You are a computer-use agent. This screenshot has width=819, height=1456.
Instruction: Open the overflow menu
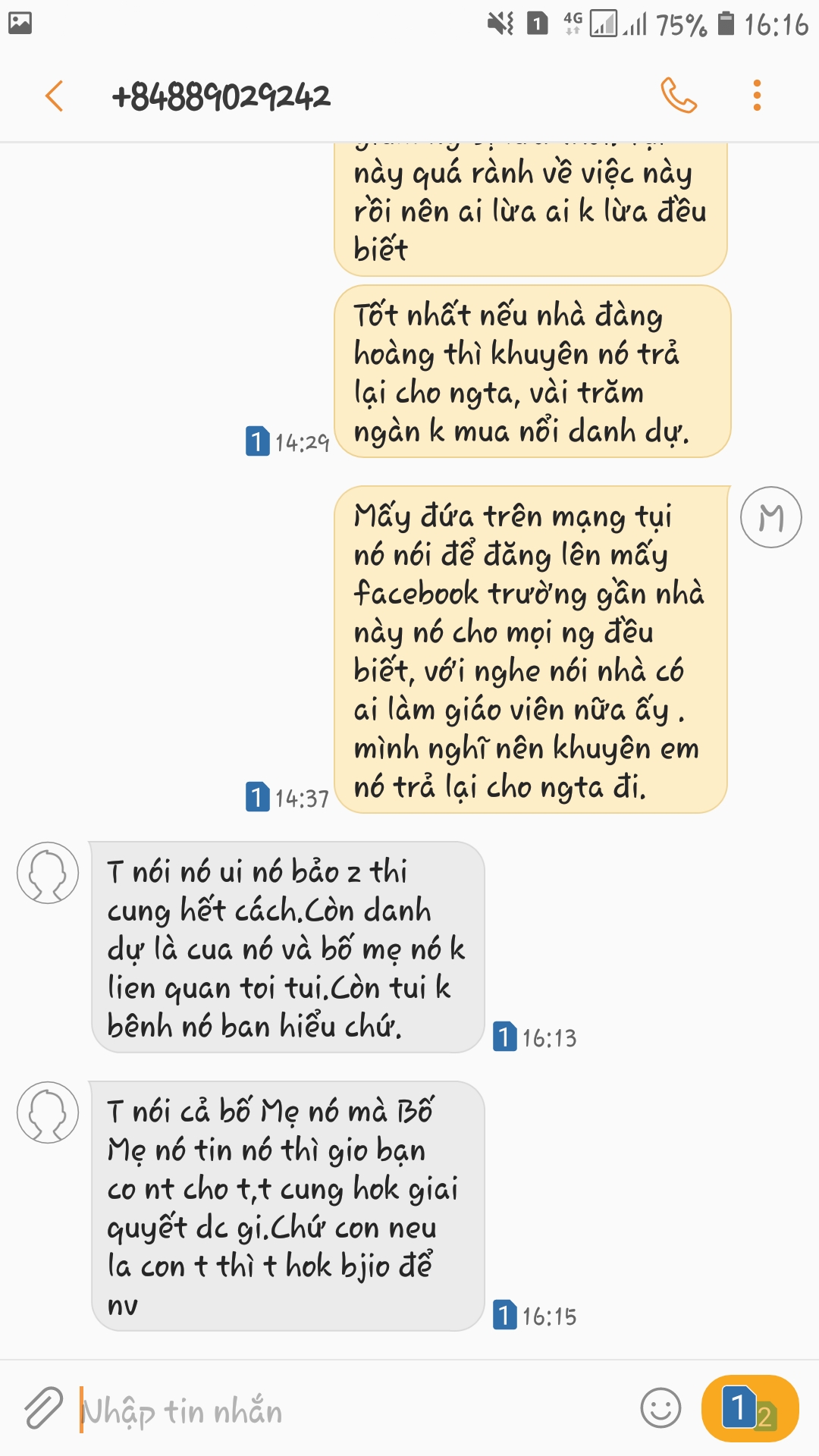[x=756, y=96]
